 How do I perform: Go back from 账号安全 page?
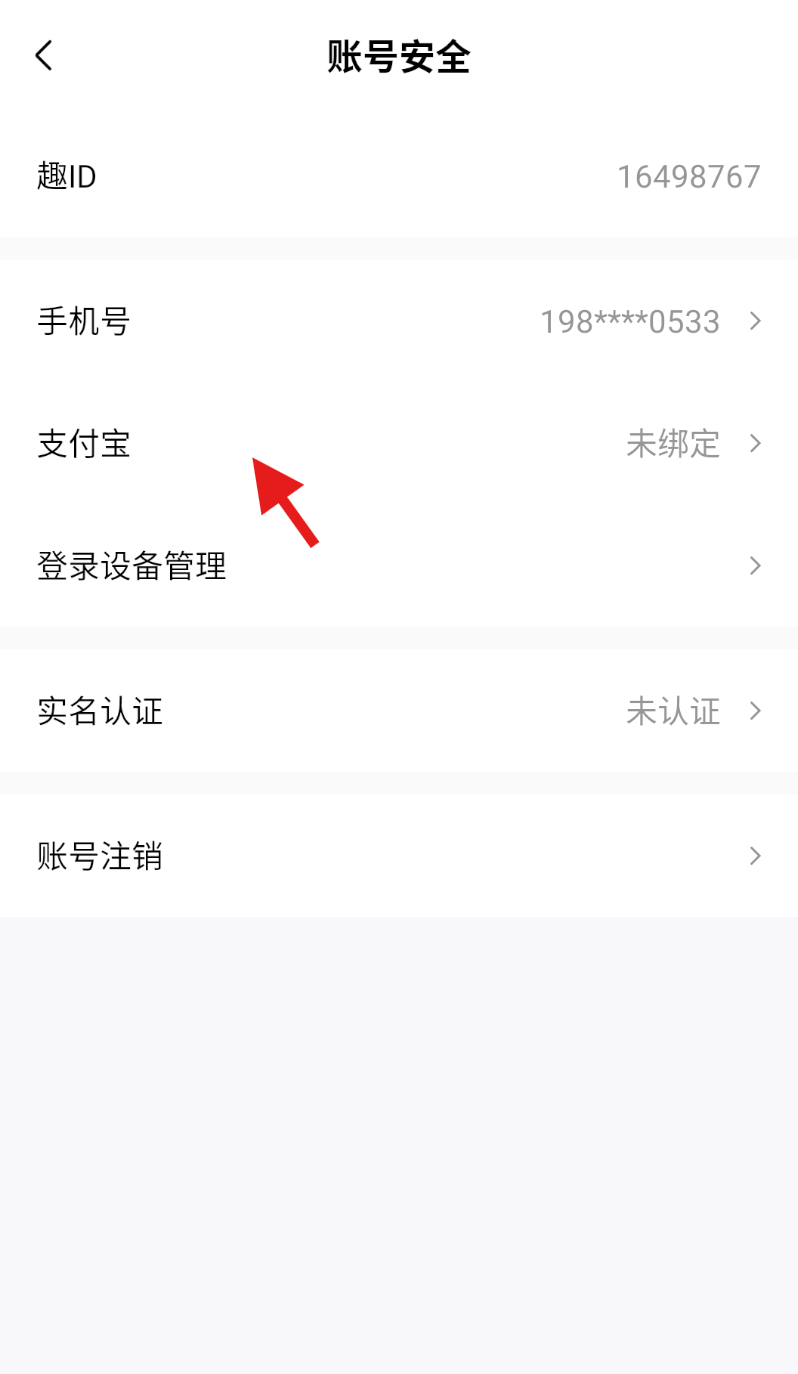tap(44, 56)
